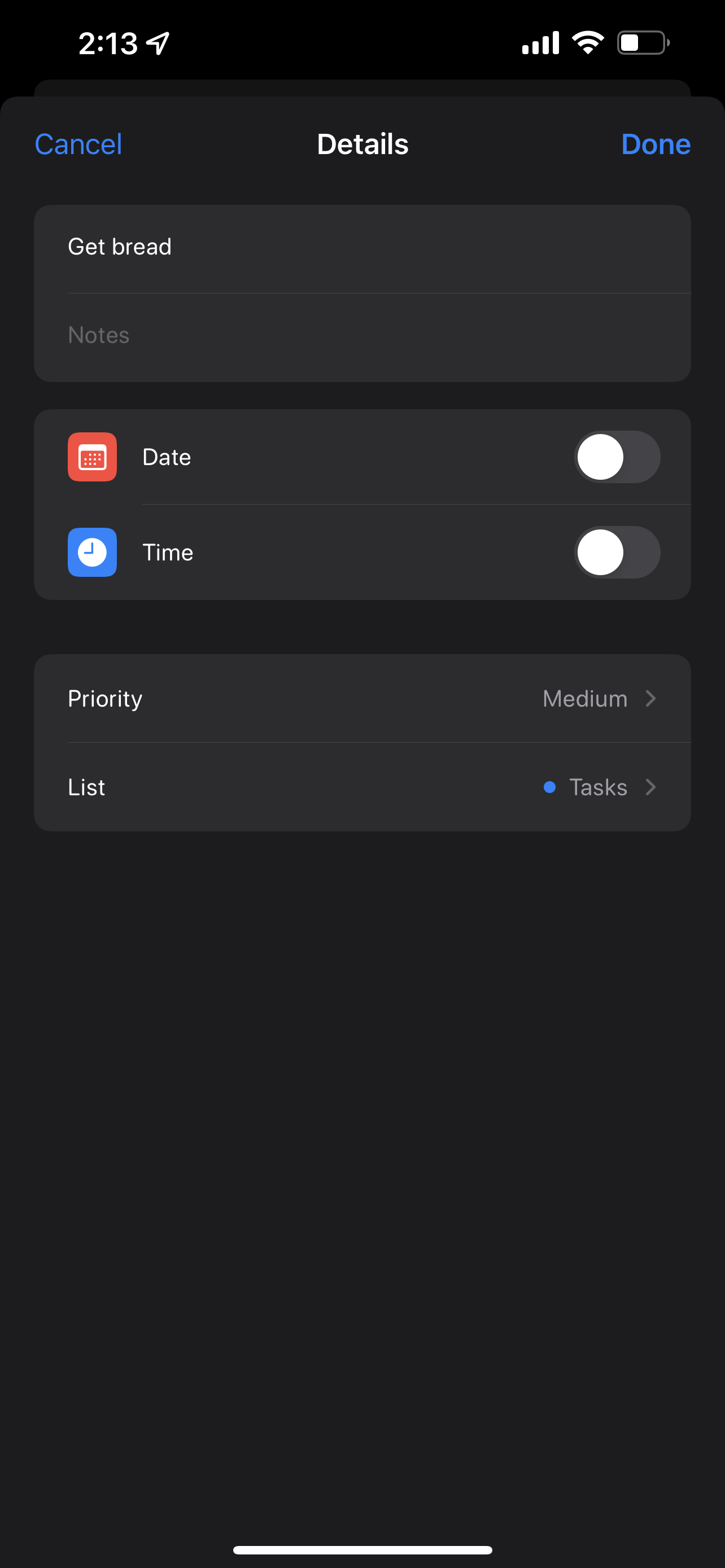This screenshot has height=1568, width=725.
Task: Tap Done to save details
Action: 655,144
